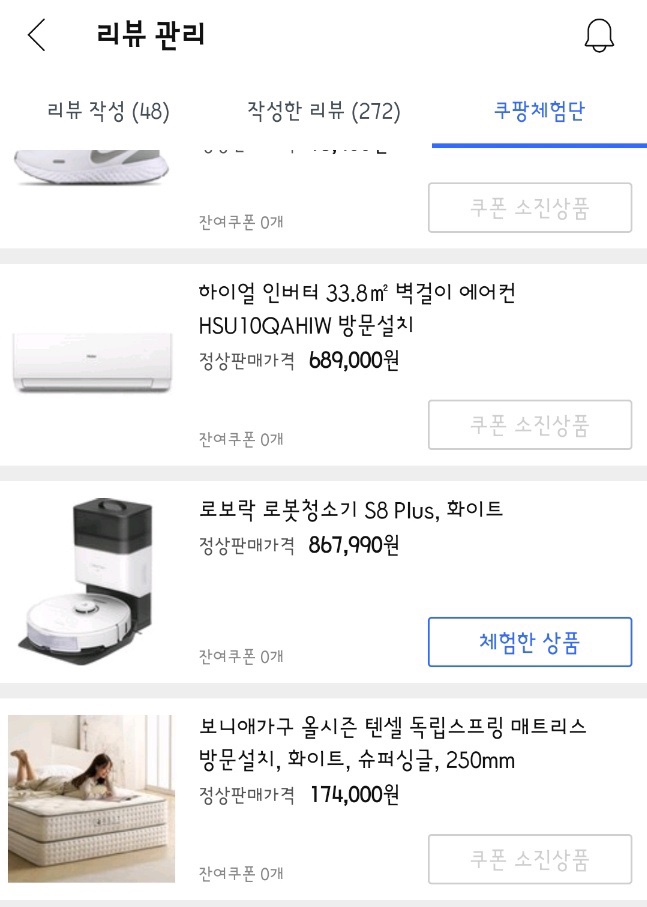Open the 보니애가구 매트리스 product card
The width and height of the screenshot is (647, 907).
pyautogui.click(x=323, y=799)
